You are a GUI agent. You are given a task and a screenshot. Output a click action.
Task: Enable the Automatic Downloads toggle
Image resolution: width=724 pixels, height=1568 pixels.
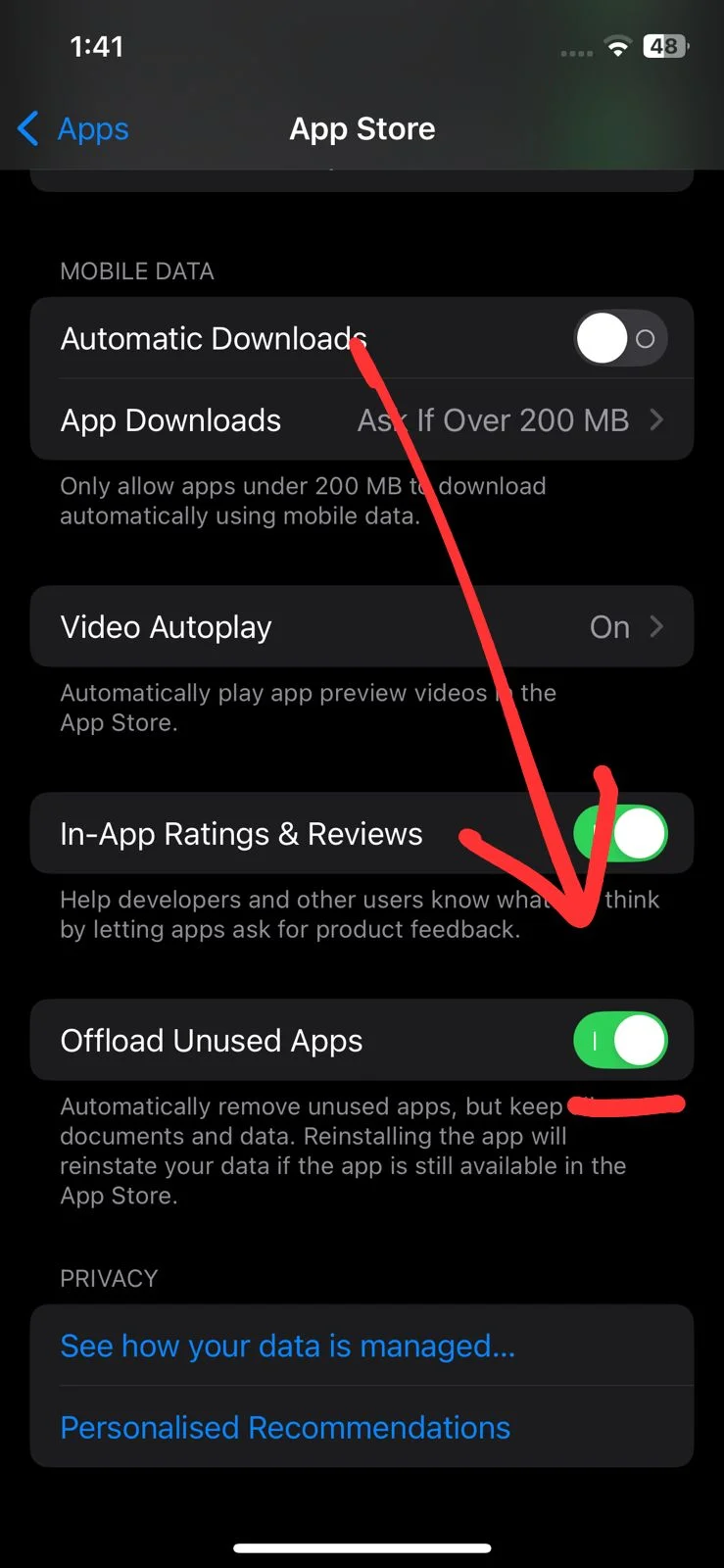(x=619, y=337)
